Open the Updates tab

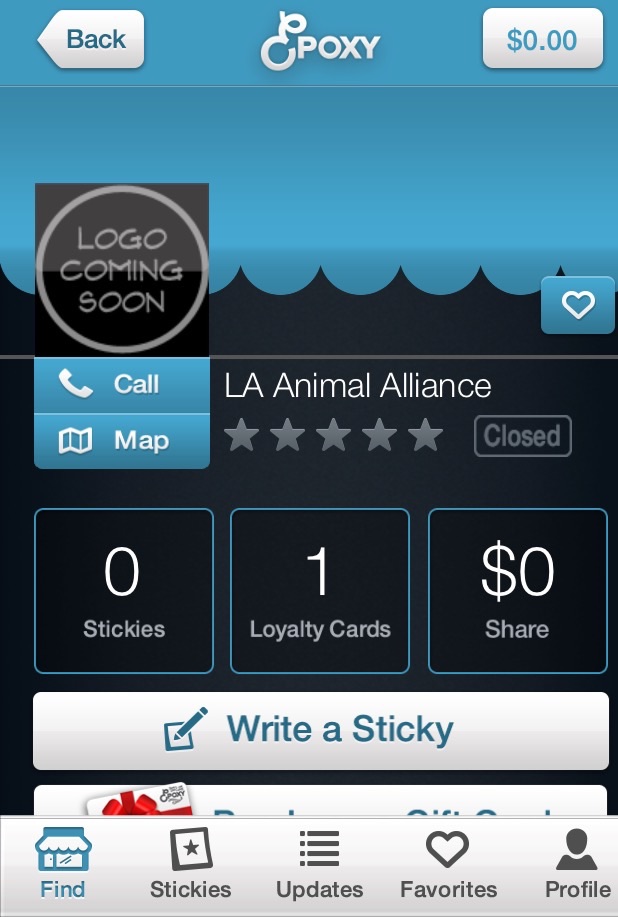(319, 865)
